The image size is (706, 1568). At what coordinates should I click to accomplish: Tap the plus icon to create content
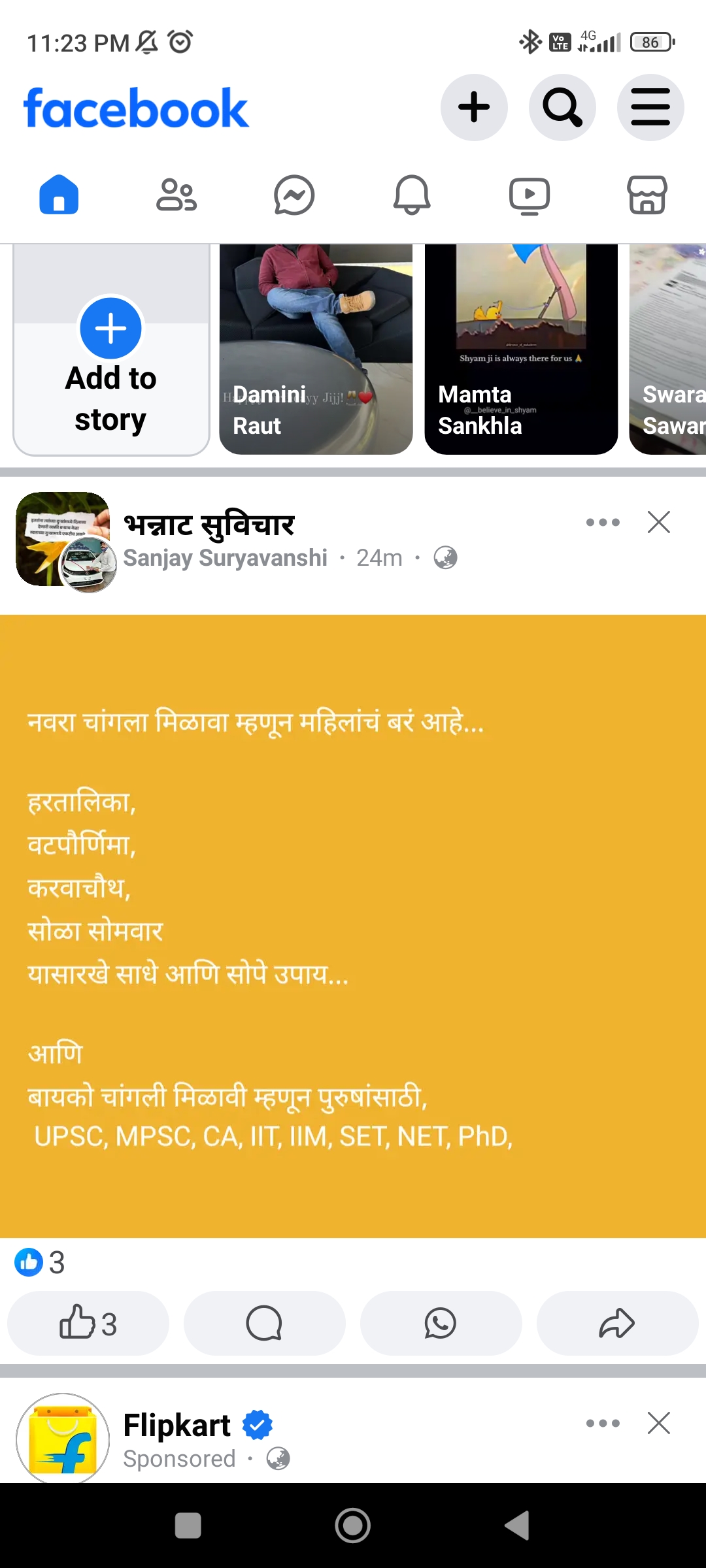click(x=474, y=108)
